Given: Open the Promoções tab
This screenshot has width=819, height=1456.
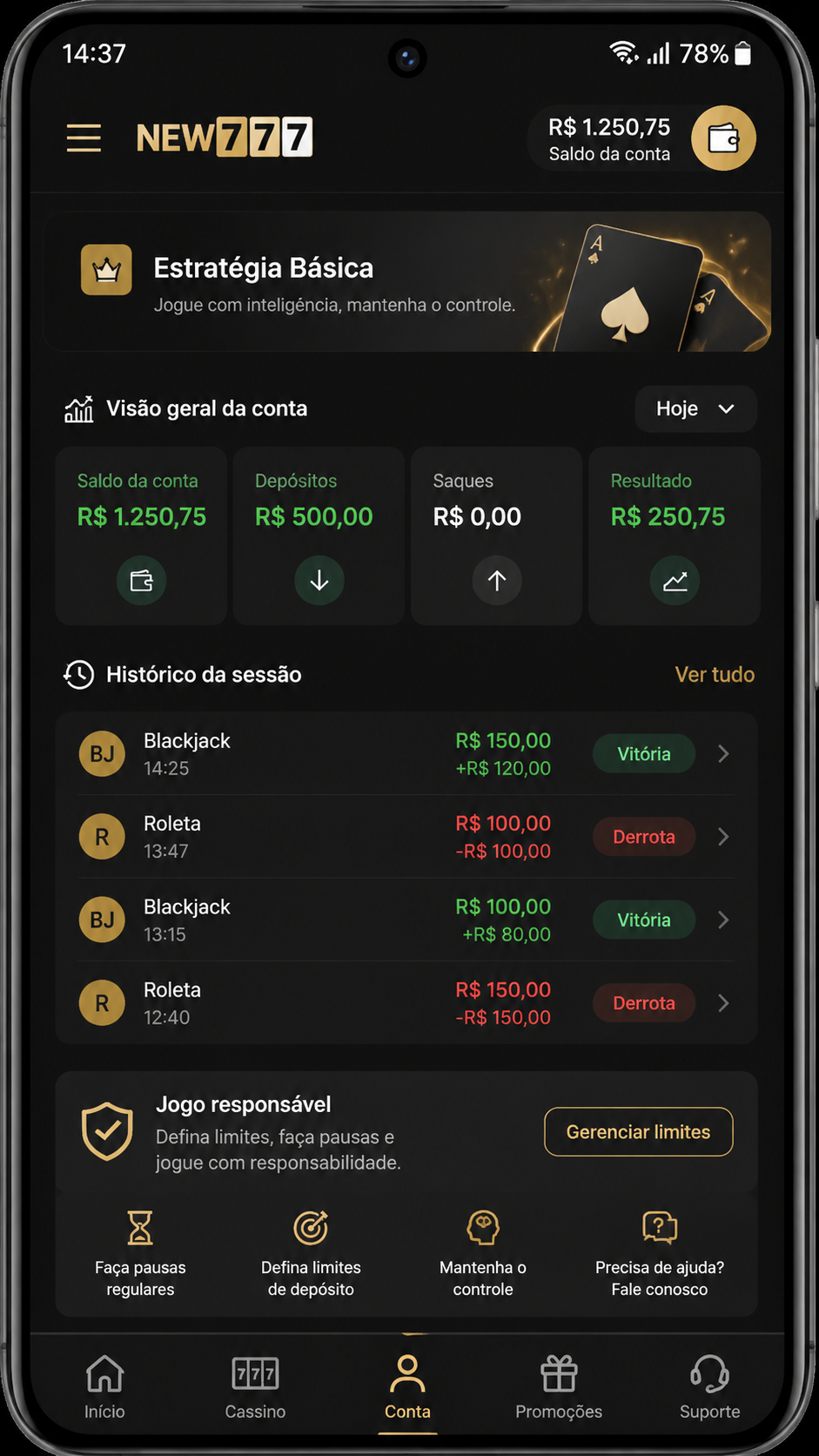Looking at the screenshot, I should tap(559, 1386).
